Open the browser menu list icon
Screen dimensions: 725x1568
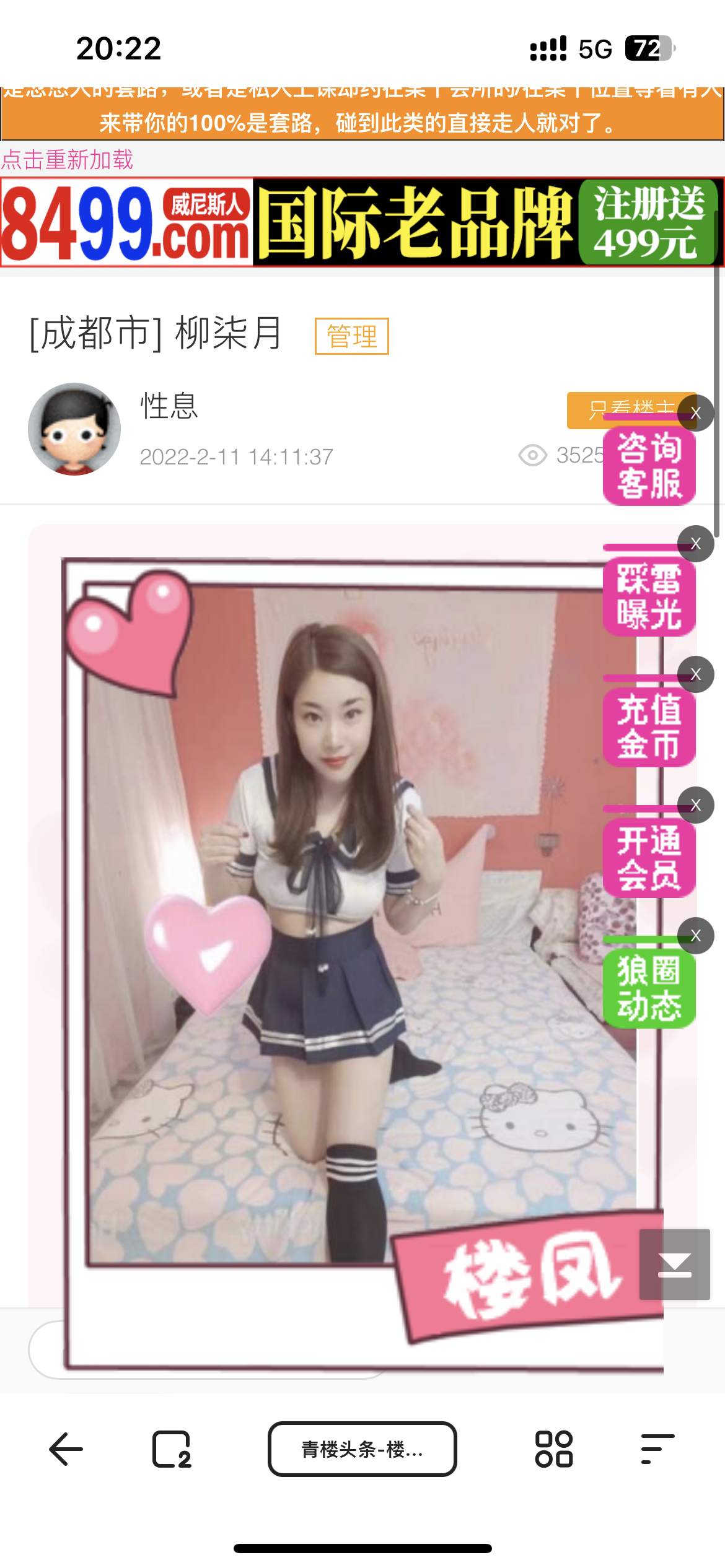coord(657,1449)
